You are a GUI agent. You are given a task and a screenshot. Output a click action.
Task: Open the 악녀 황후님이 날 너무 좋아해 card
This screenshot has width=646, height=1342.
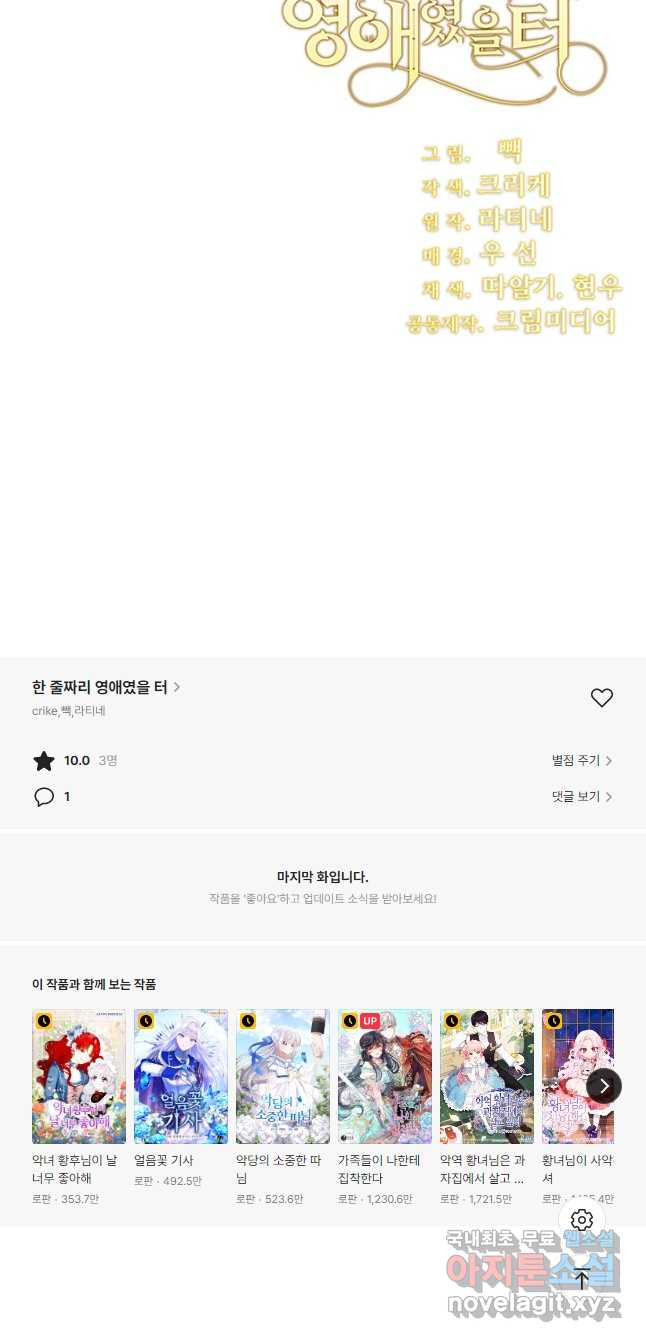pos(79,1077)
